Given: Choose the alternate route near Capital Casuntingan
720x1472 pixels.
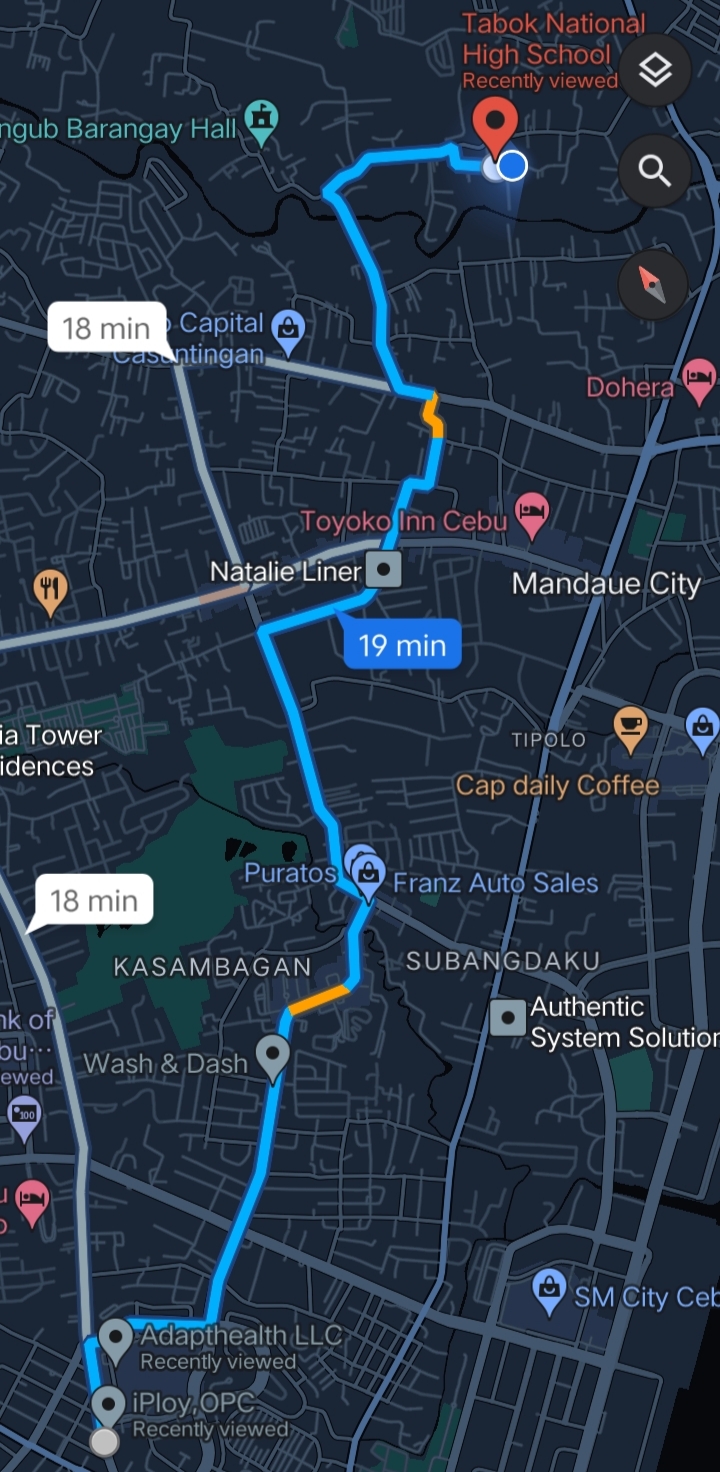Looking at the screenshot, I should pos(106,327).
